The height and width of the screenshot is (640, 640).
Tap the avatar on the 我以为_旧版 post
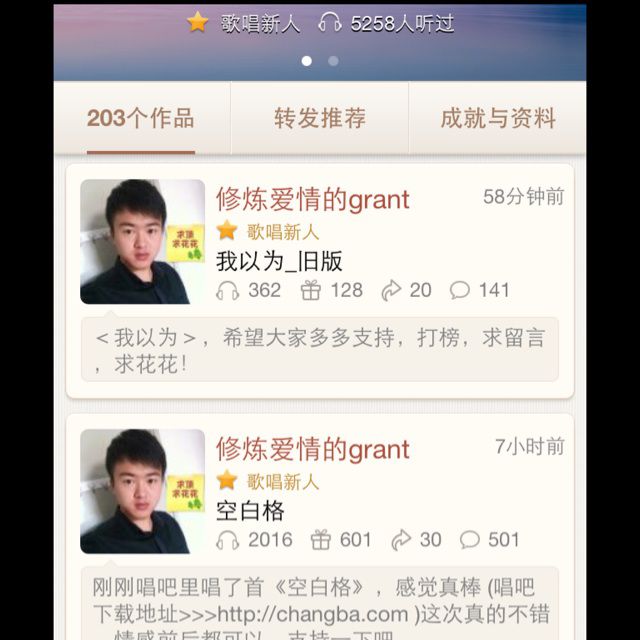tap(142, 241)
